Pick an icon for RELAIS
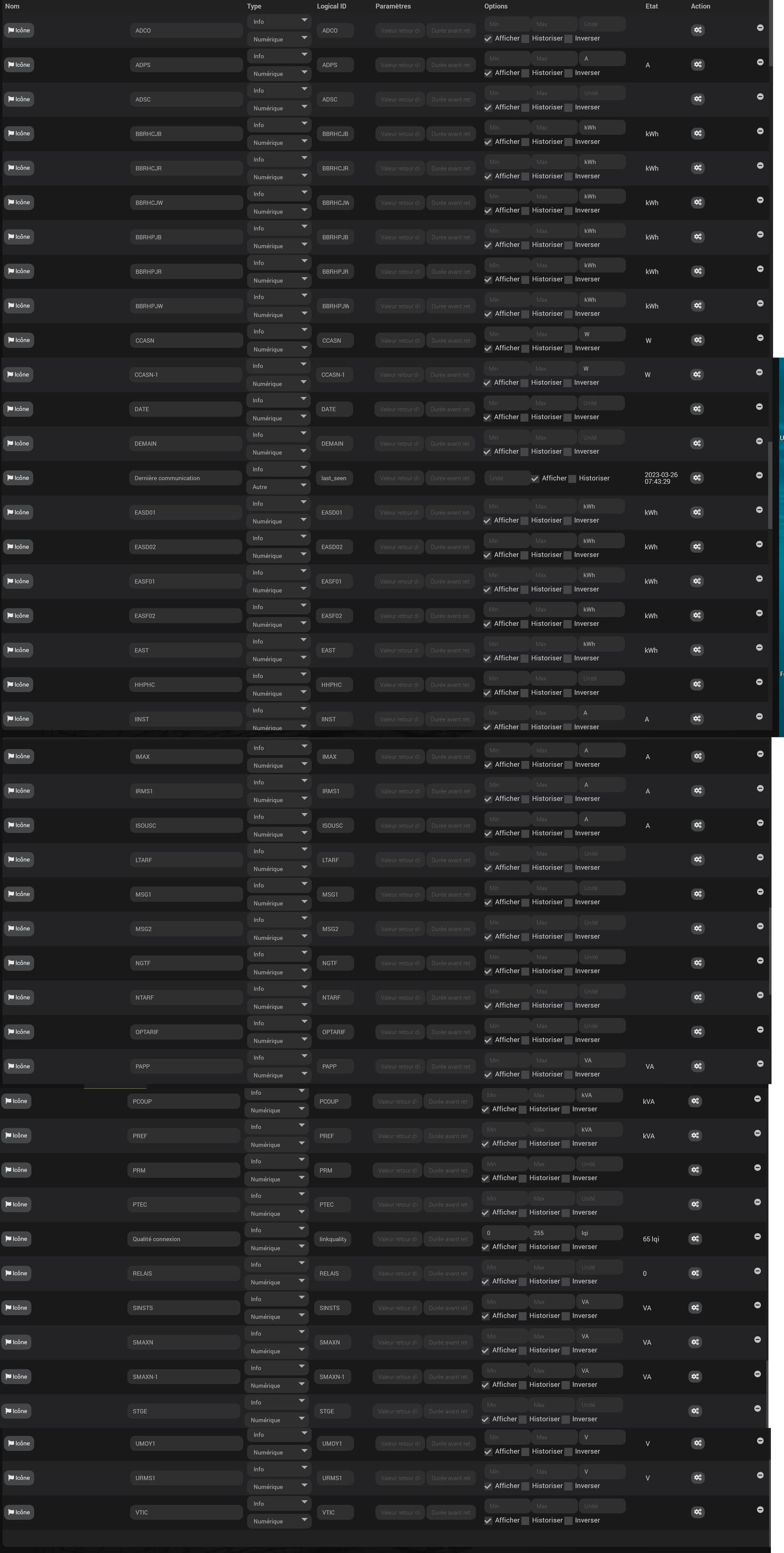 coord(16,1273)
